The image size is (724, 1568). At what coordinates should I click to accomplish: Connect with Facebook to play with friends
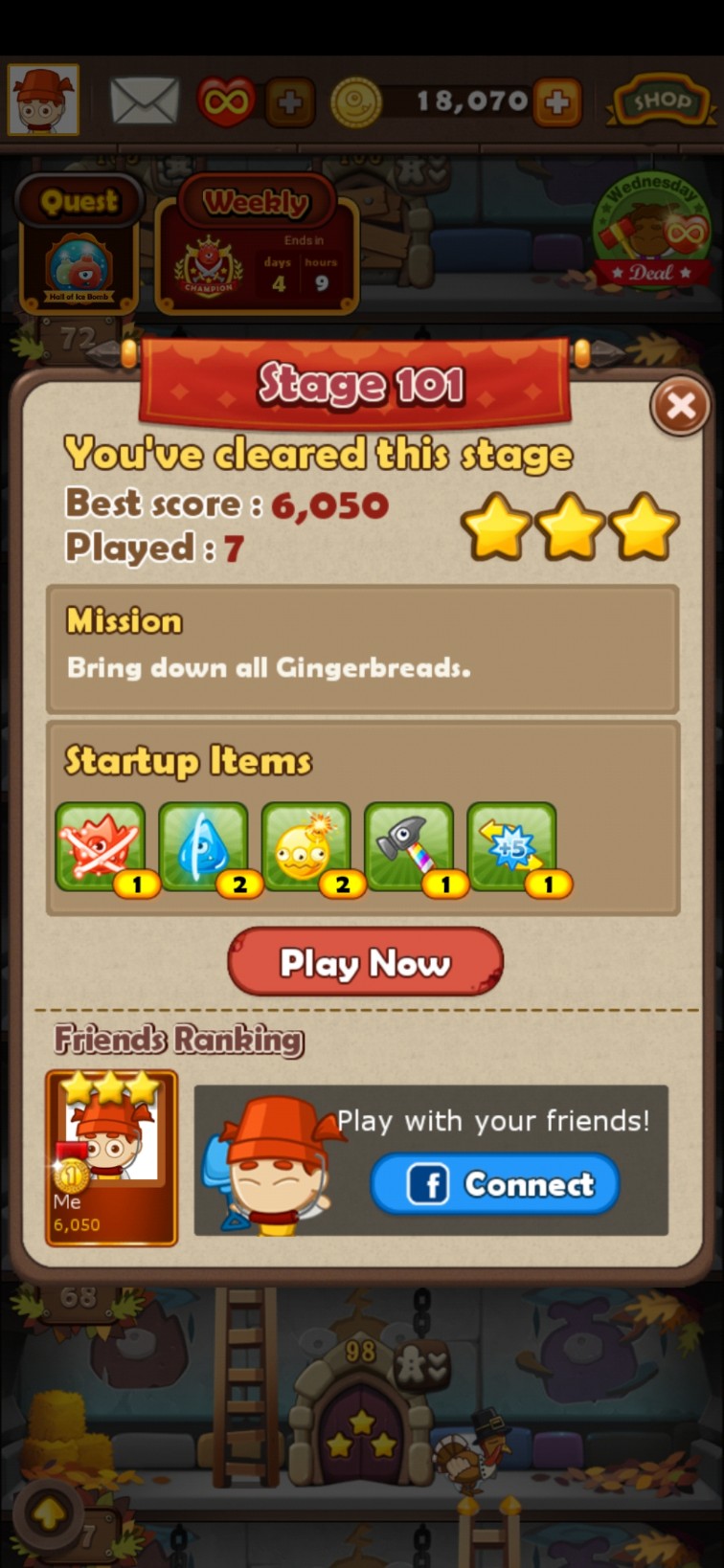pos(494,1184)
